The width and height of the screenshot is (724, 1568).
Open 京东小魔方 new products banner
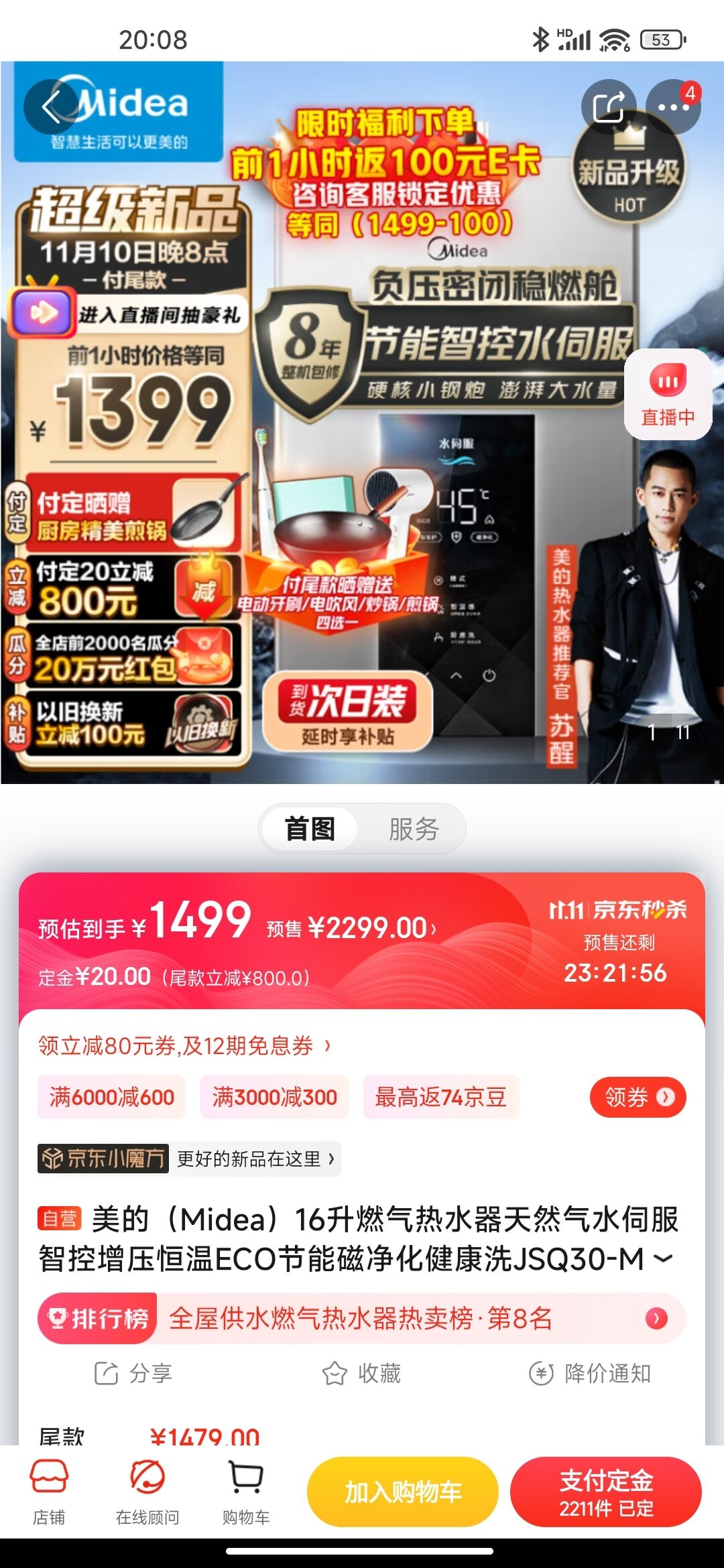[x=189, y=1159]
